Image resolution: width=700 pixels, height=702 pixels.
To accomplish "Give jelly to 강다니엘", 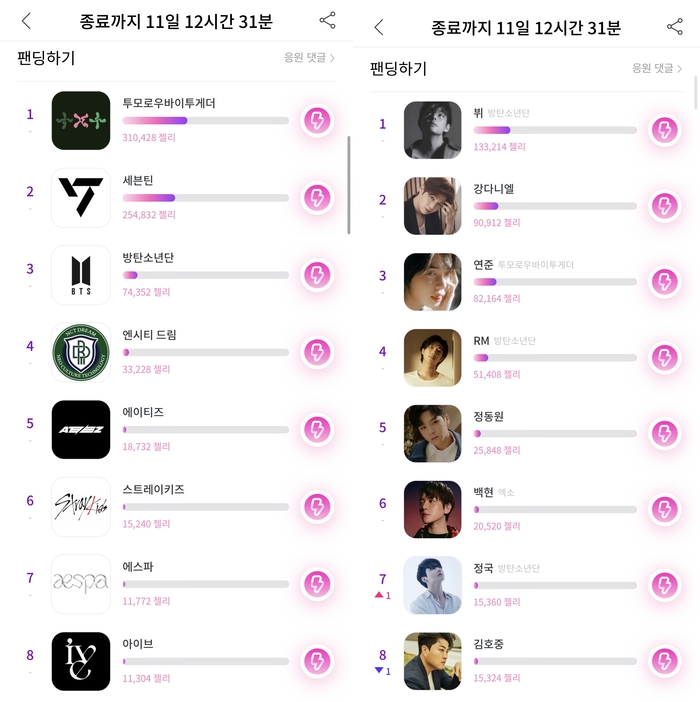I will [665, 206].
